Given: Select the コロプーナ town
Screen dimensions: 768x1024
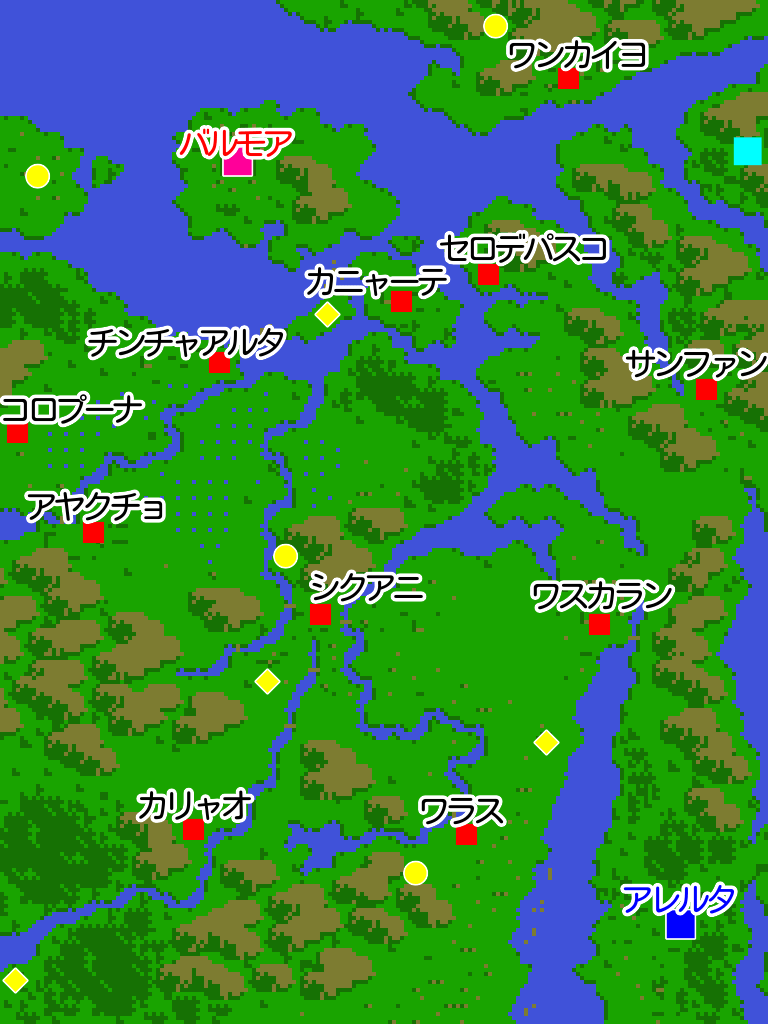Looking at the screenshot, I should click(17, 433).
